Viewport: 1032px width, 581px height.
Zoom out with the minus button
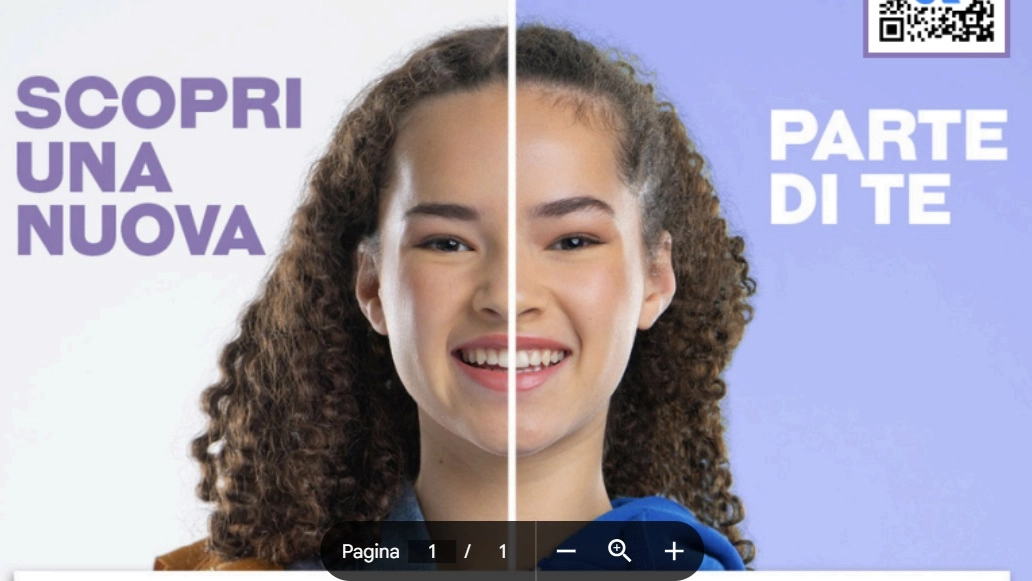tap(566, 551)
